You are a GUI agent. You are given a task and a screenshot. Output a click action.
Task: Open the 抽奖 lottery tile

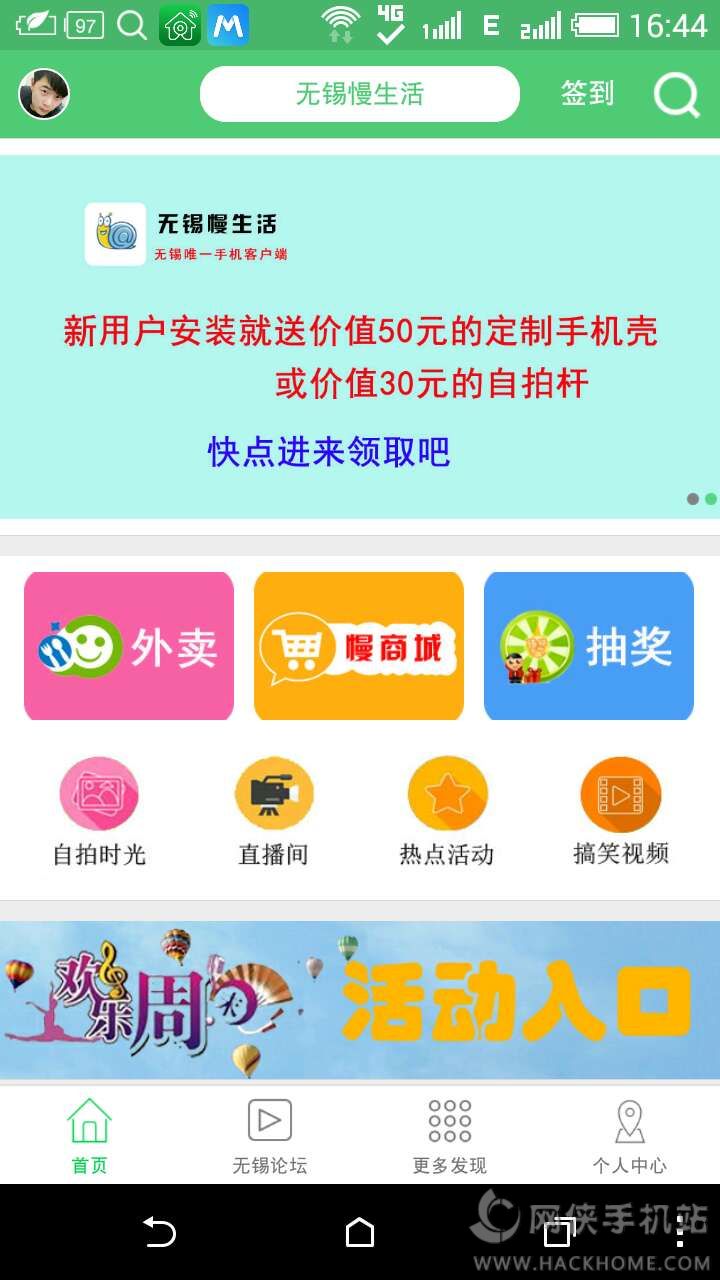click(589, 646)
